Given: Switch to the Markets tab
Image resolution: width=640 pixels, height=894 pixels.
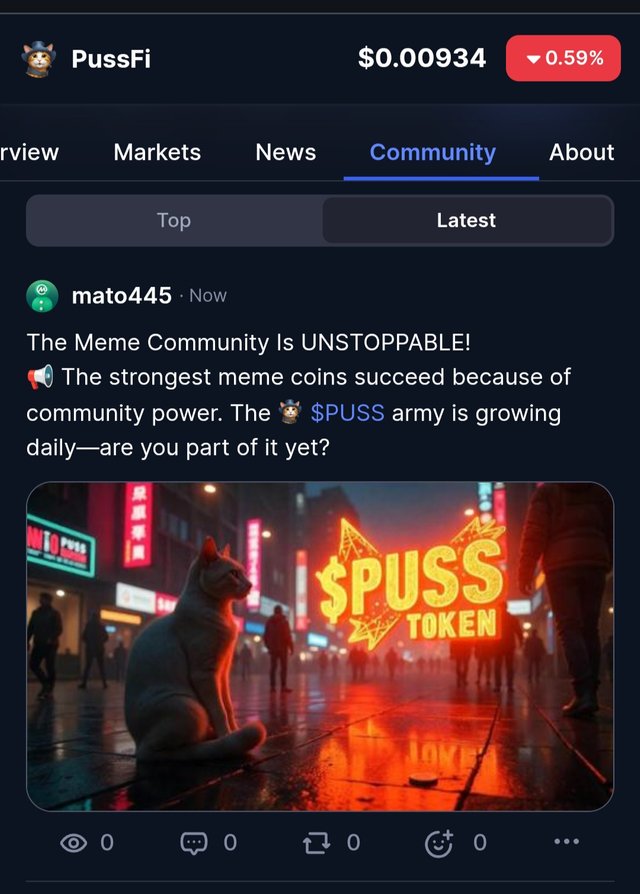Looking at the screenshot, I should click(157, 152).
